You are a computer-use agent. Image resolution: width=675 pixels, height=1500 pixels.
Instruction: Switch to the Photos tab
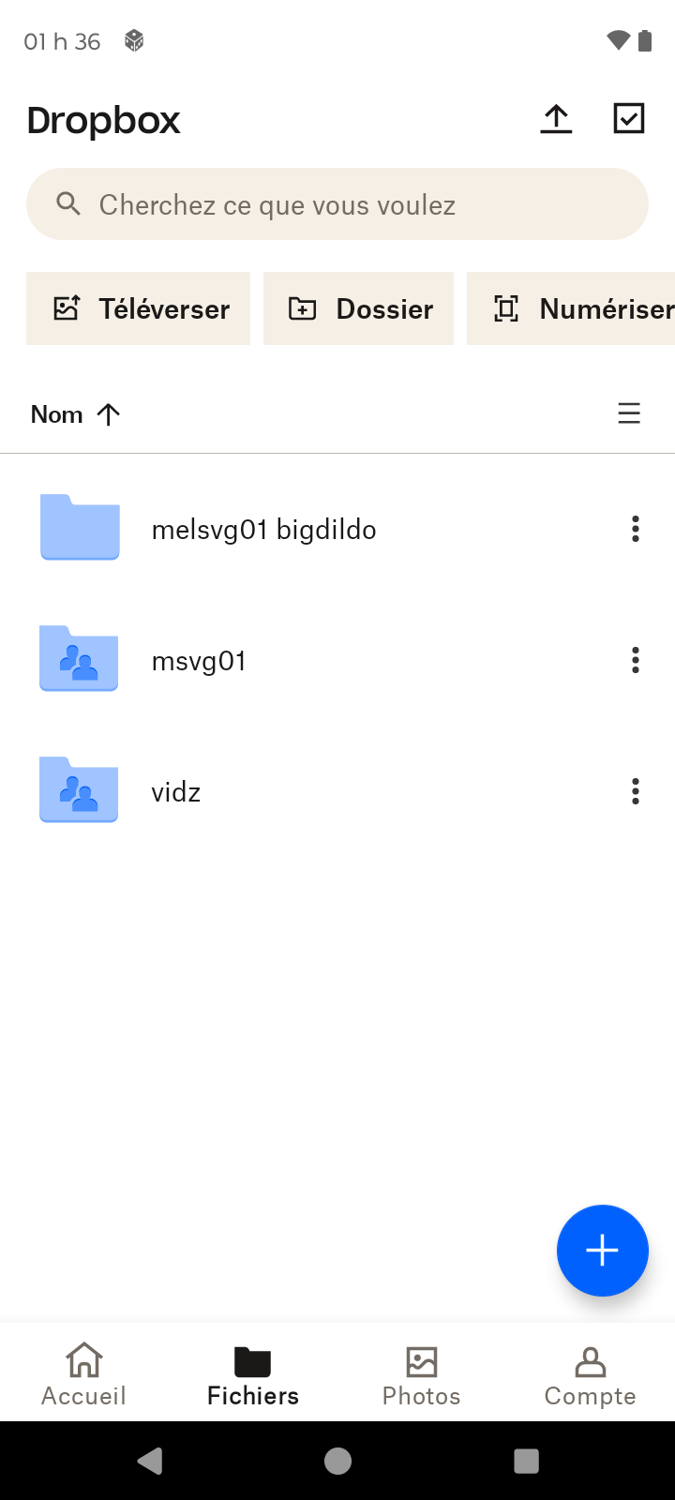click(x=421, y=1375)
